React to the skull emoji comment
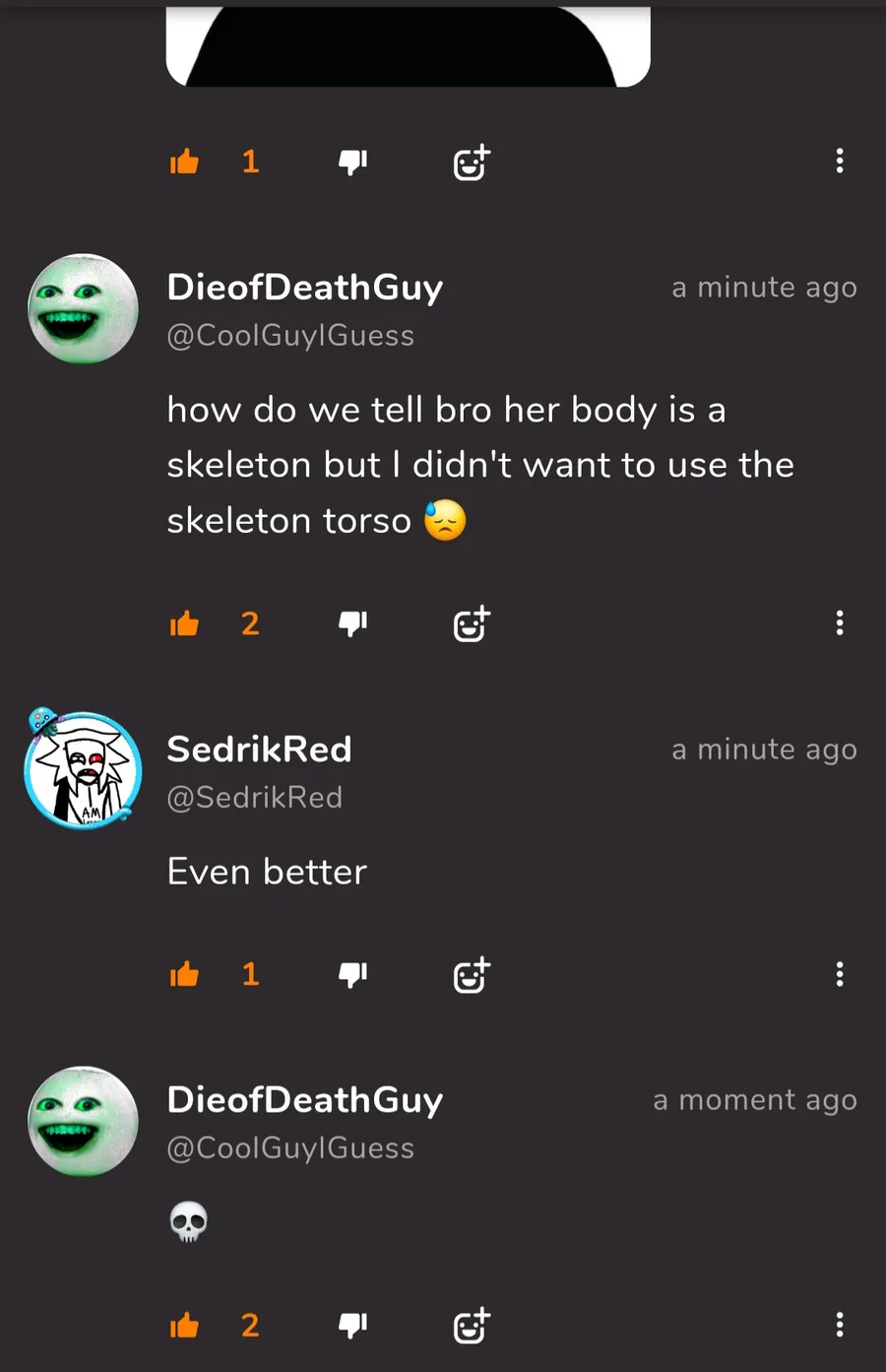This screenshot has width=886, height=1372. [x=472, y=1326]
